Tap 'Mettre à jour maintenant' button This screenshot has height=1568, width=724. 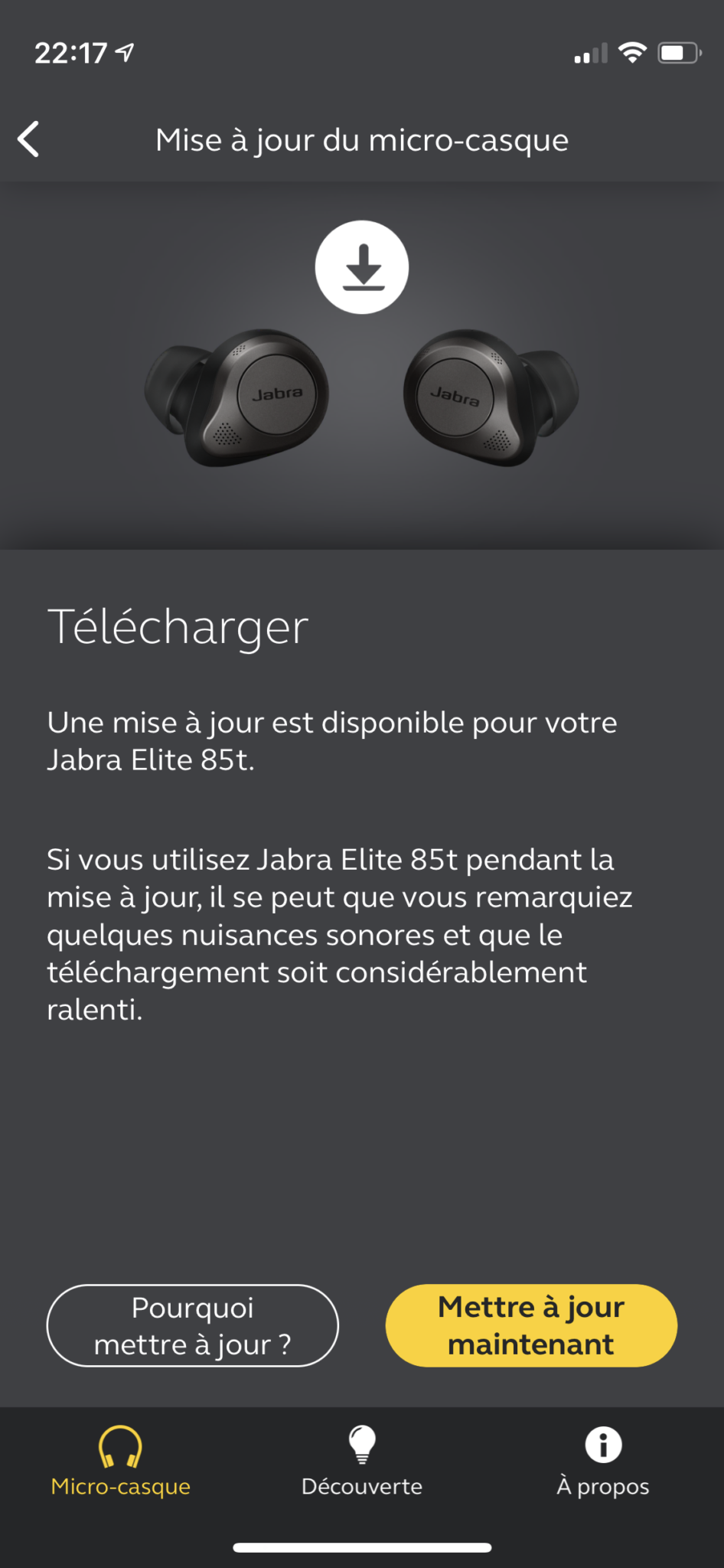pos(531,1325)
